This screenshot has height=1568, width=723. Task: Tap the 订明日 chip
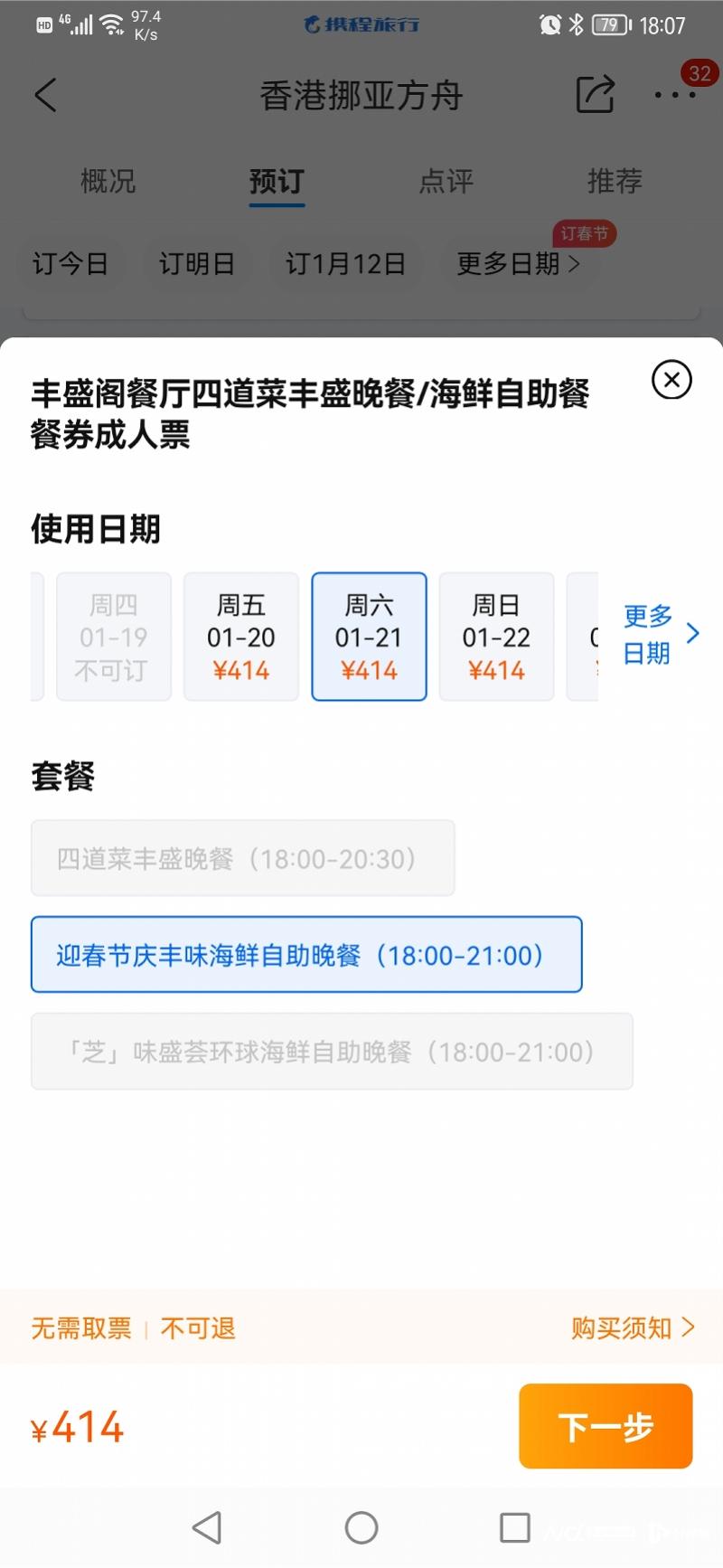[197, 264]
